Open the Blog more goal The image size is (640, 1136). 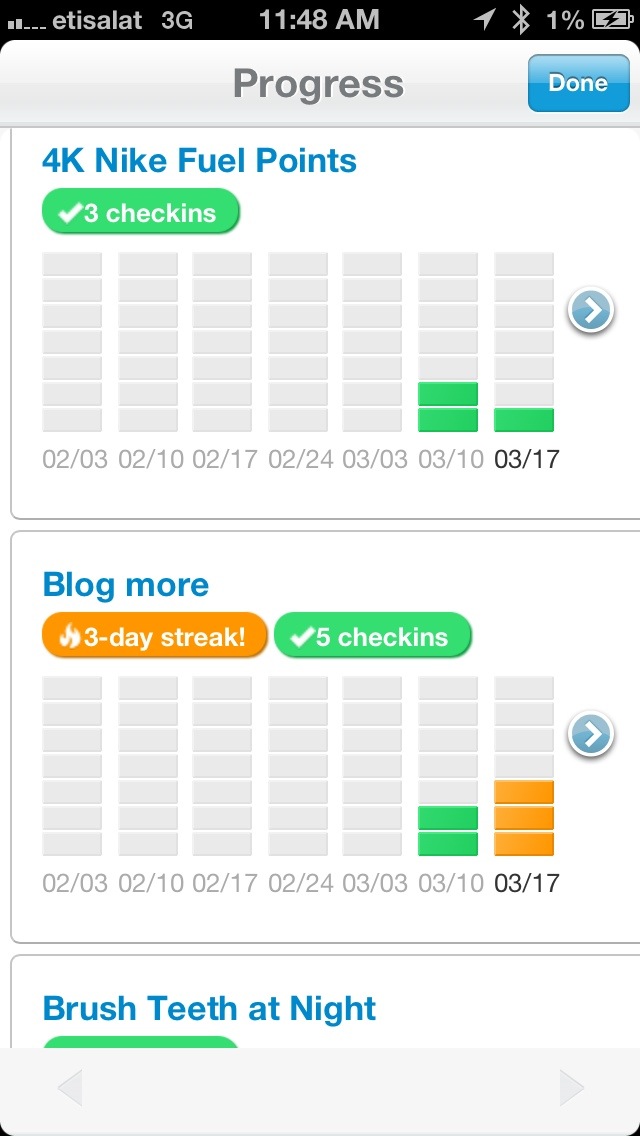click(x=126, y=584)
